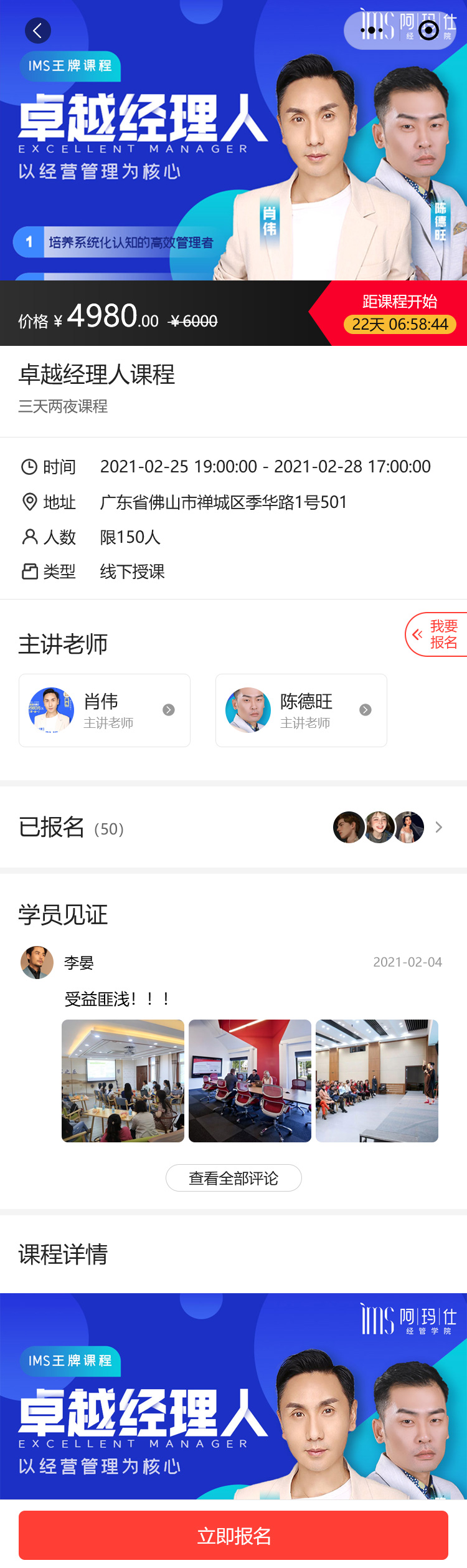View the list of 已报名 attendees
Screen dimensions: 467x1568
[x=438, y=828]
